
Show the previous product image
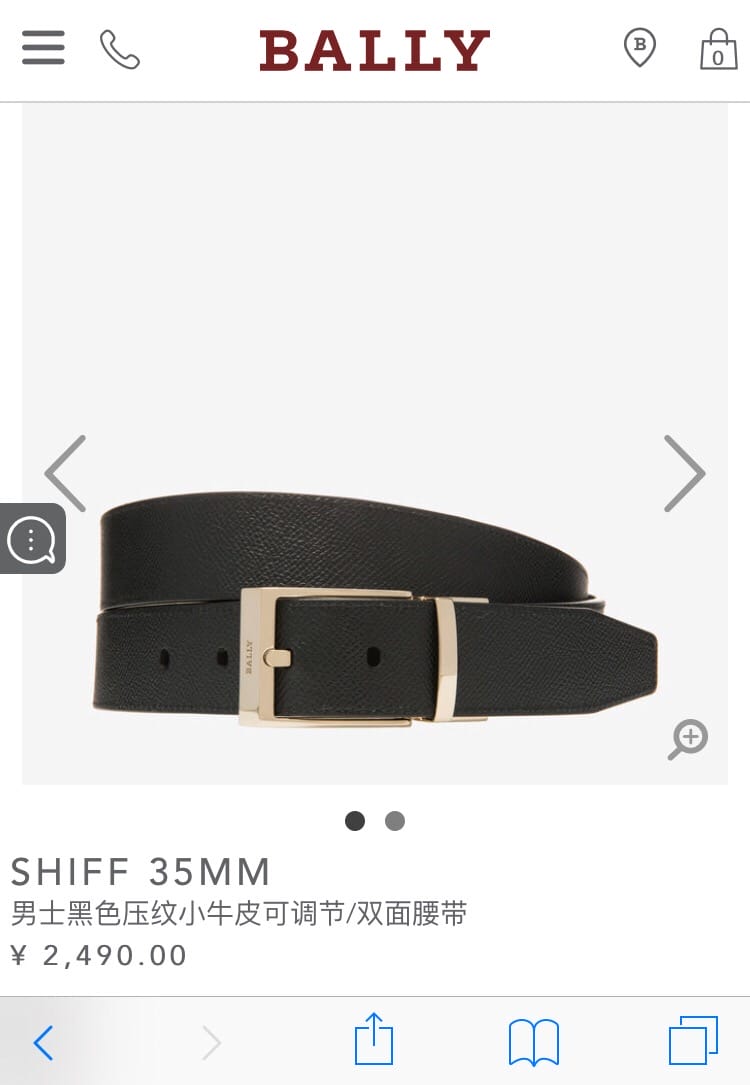coord(66,473)
